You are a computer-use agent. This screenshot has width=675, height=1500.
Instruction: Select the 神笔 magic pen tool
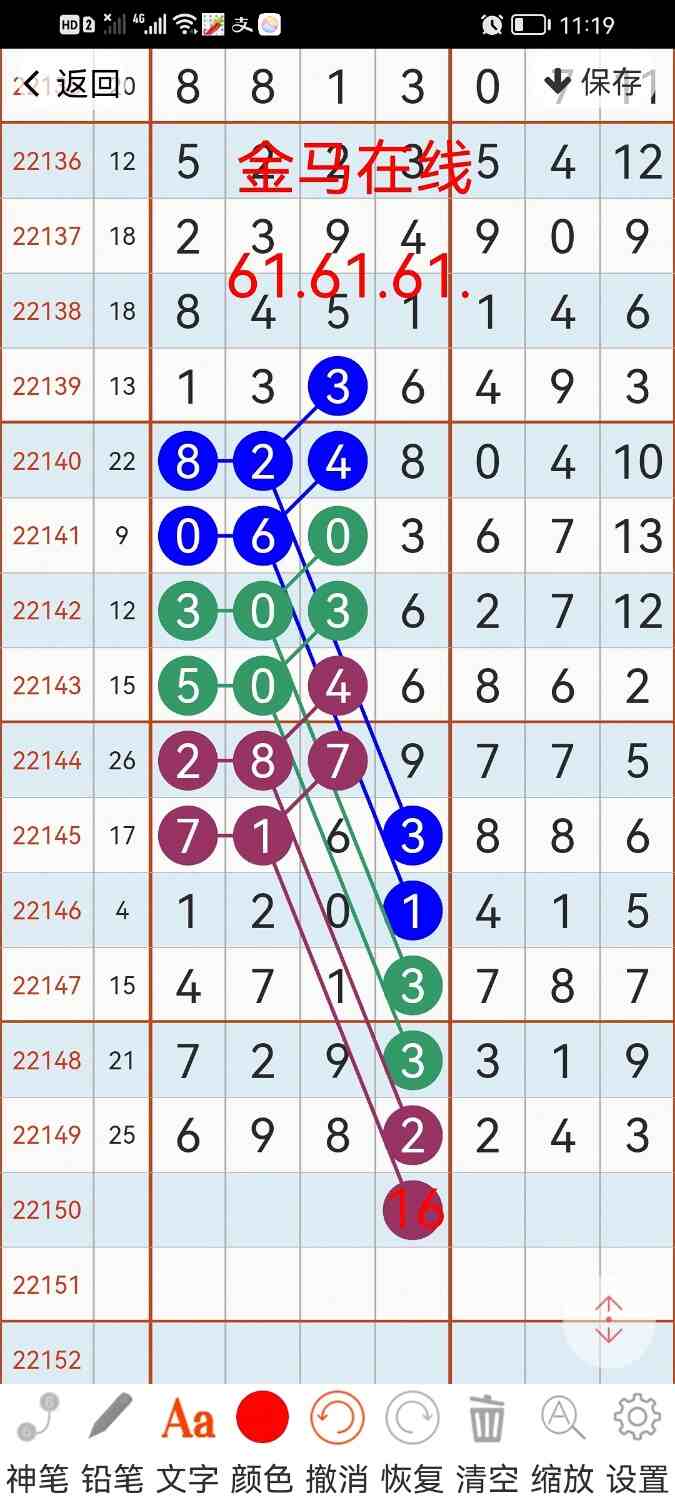coord(37,1438)
